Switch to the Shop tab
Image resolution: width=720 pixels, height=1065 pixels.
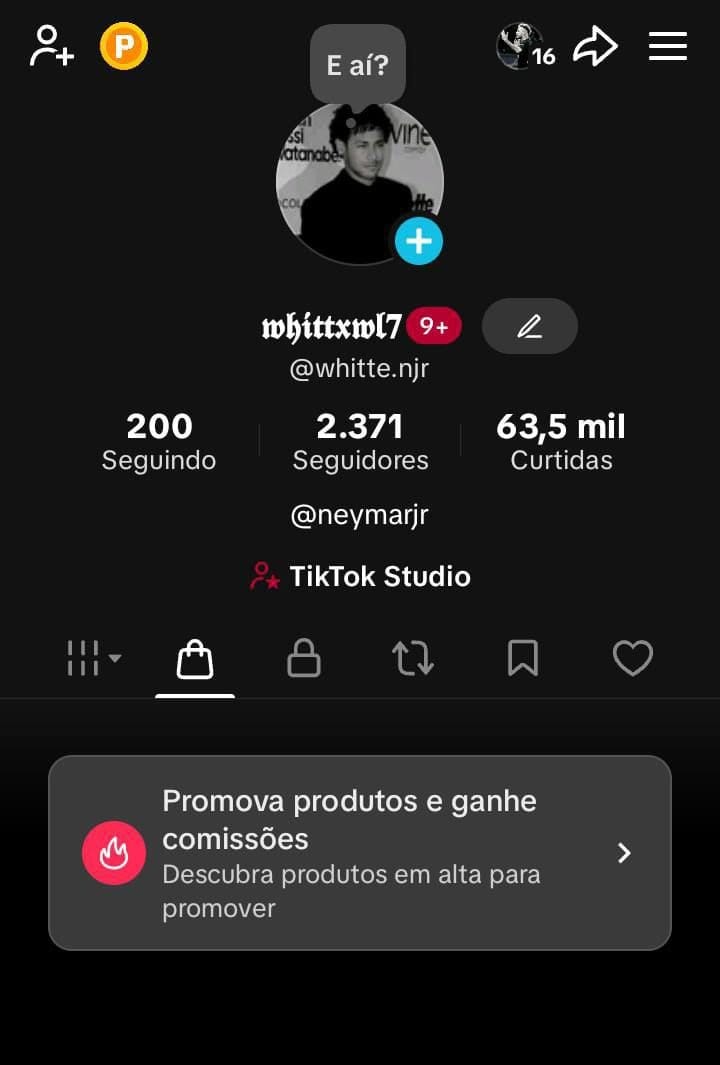(194, 658)
